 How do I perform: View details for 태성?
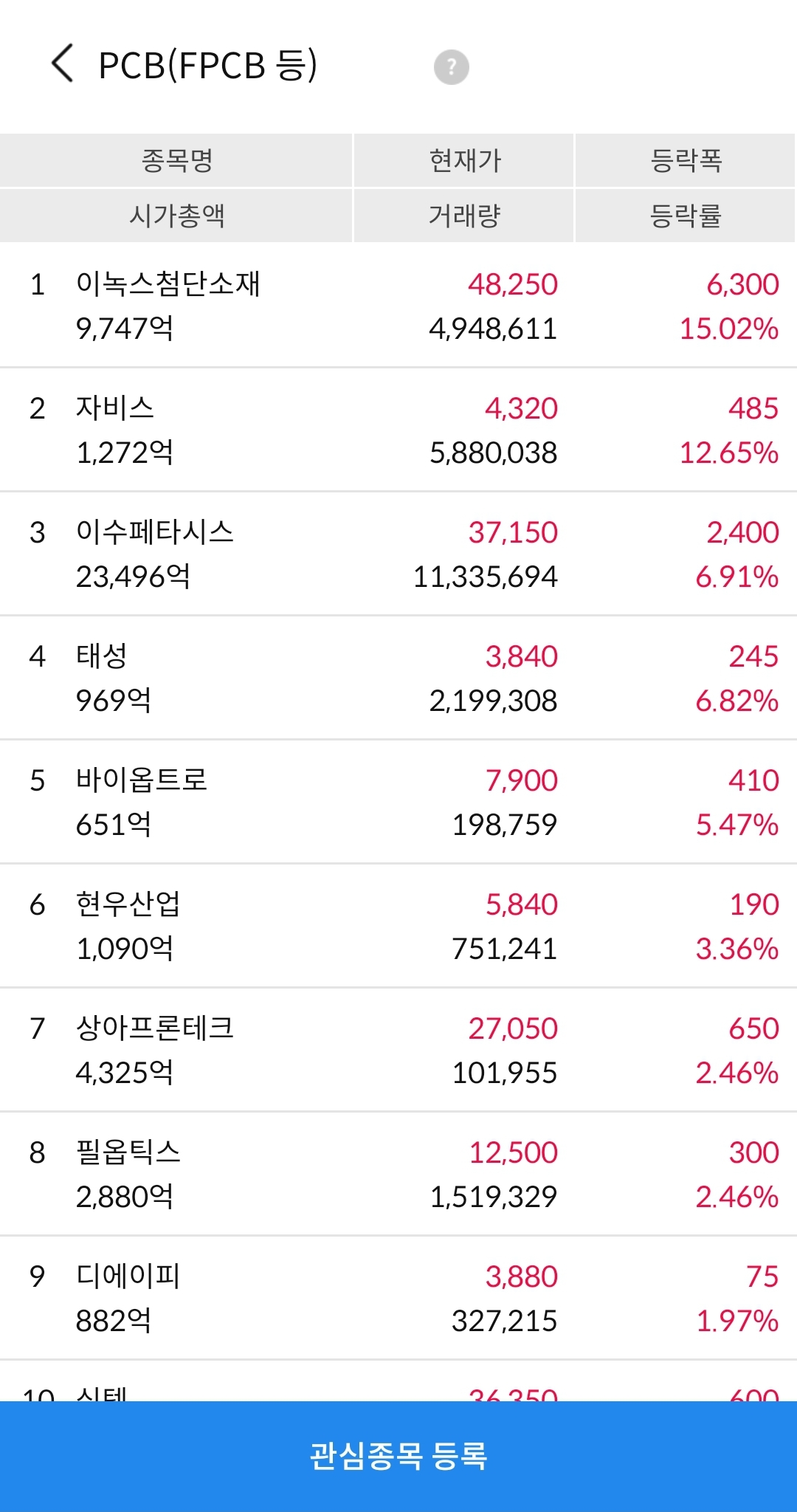[398, 678]
